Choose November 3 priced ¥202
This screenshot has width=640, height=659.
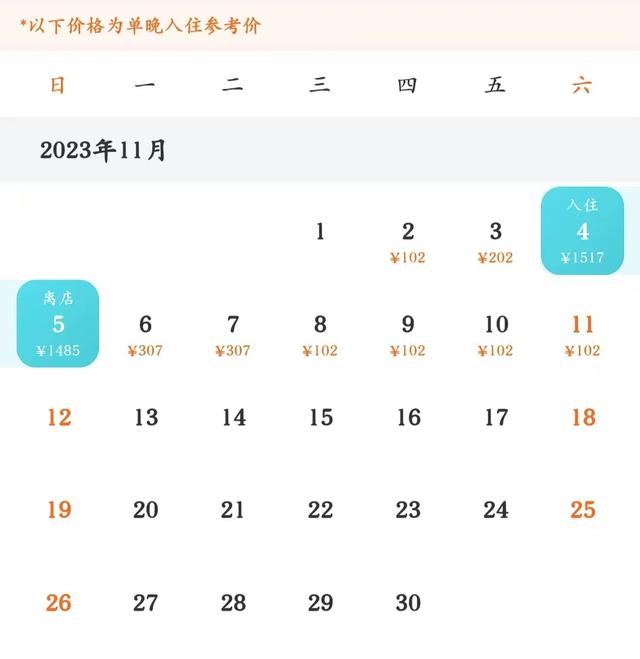pyautogui.click(x=495, y=242)
